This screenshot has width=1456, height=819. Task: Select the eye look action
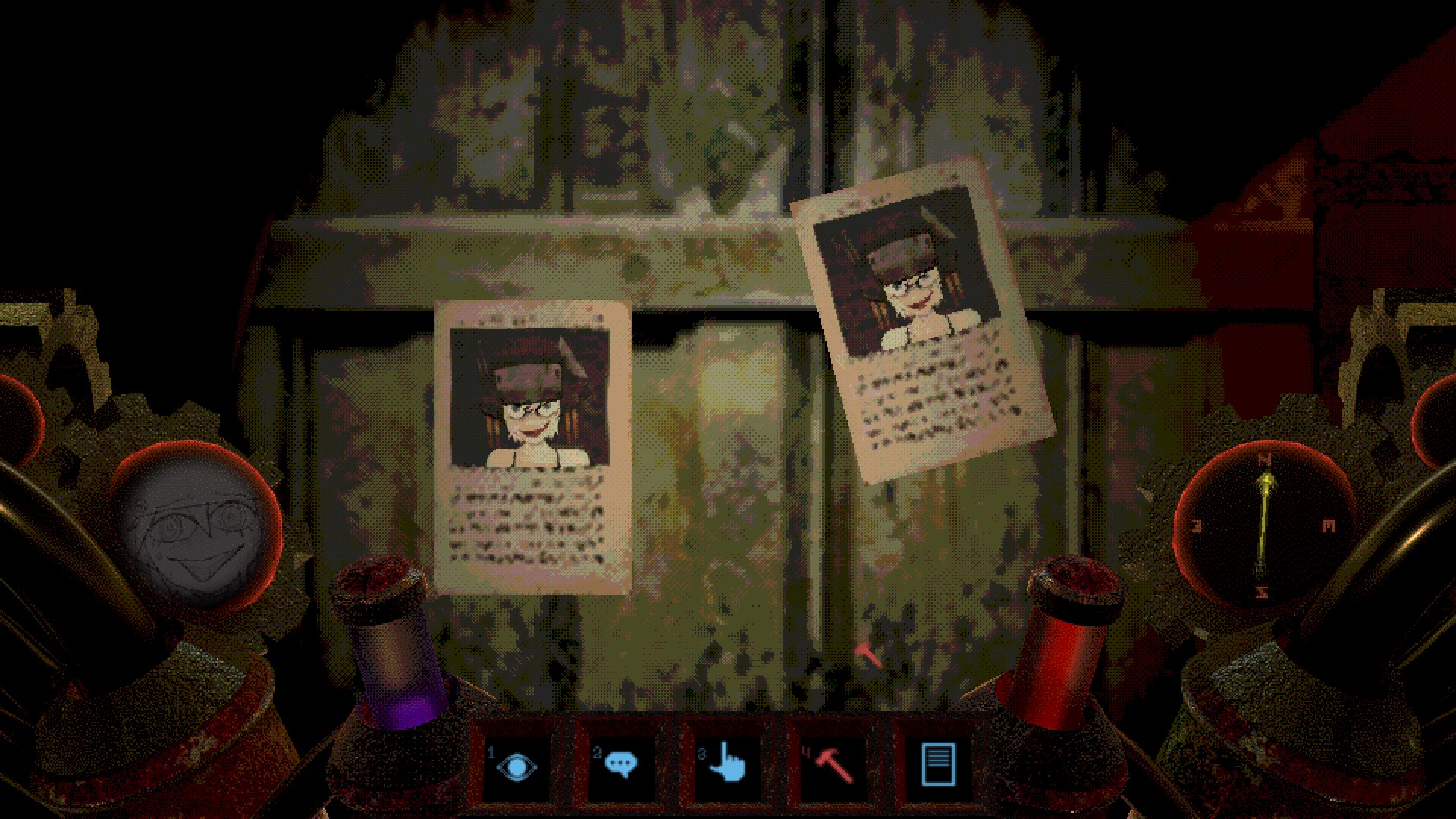(516, 765)
